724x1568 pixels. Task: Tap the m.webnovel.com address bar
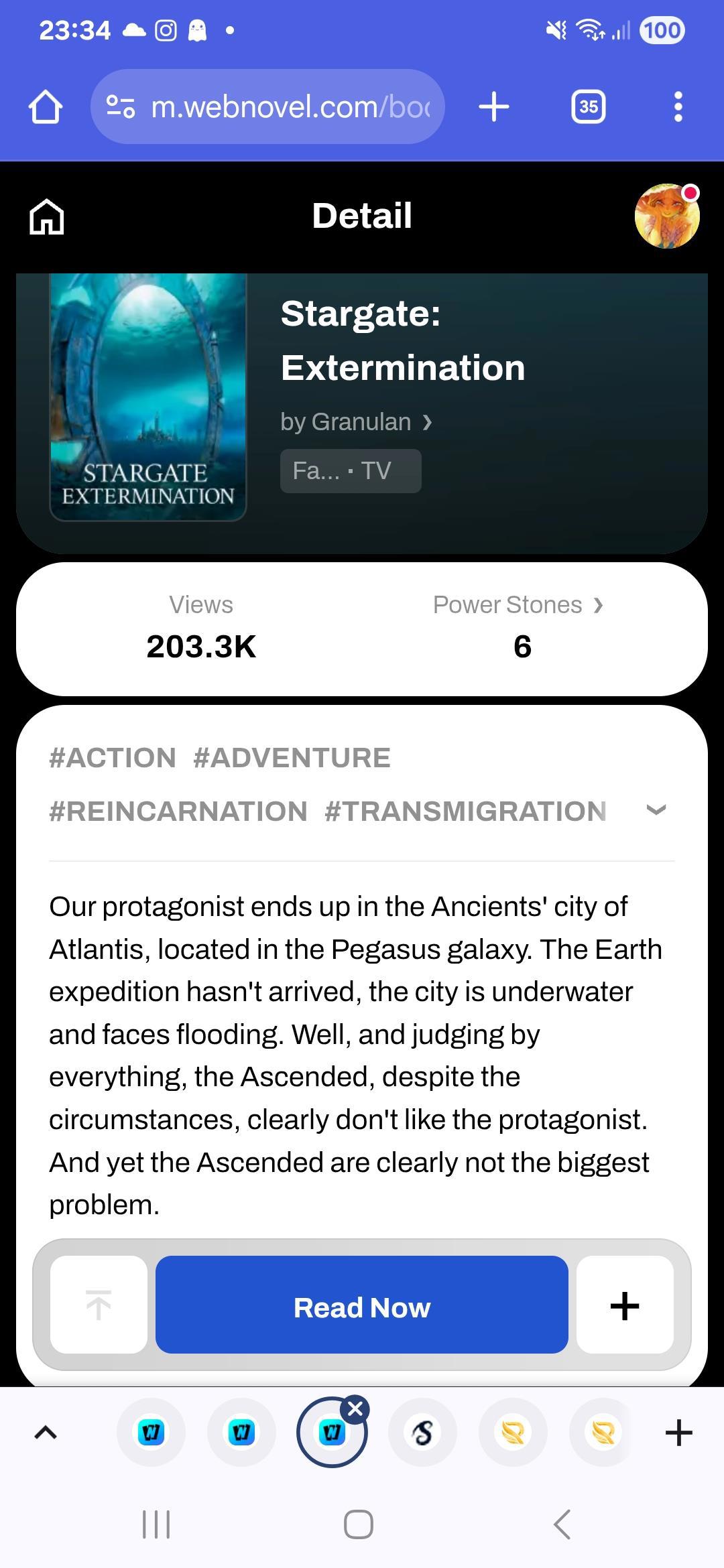[x=268, y=107]
